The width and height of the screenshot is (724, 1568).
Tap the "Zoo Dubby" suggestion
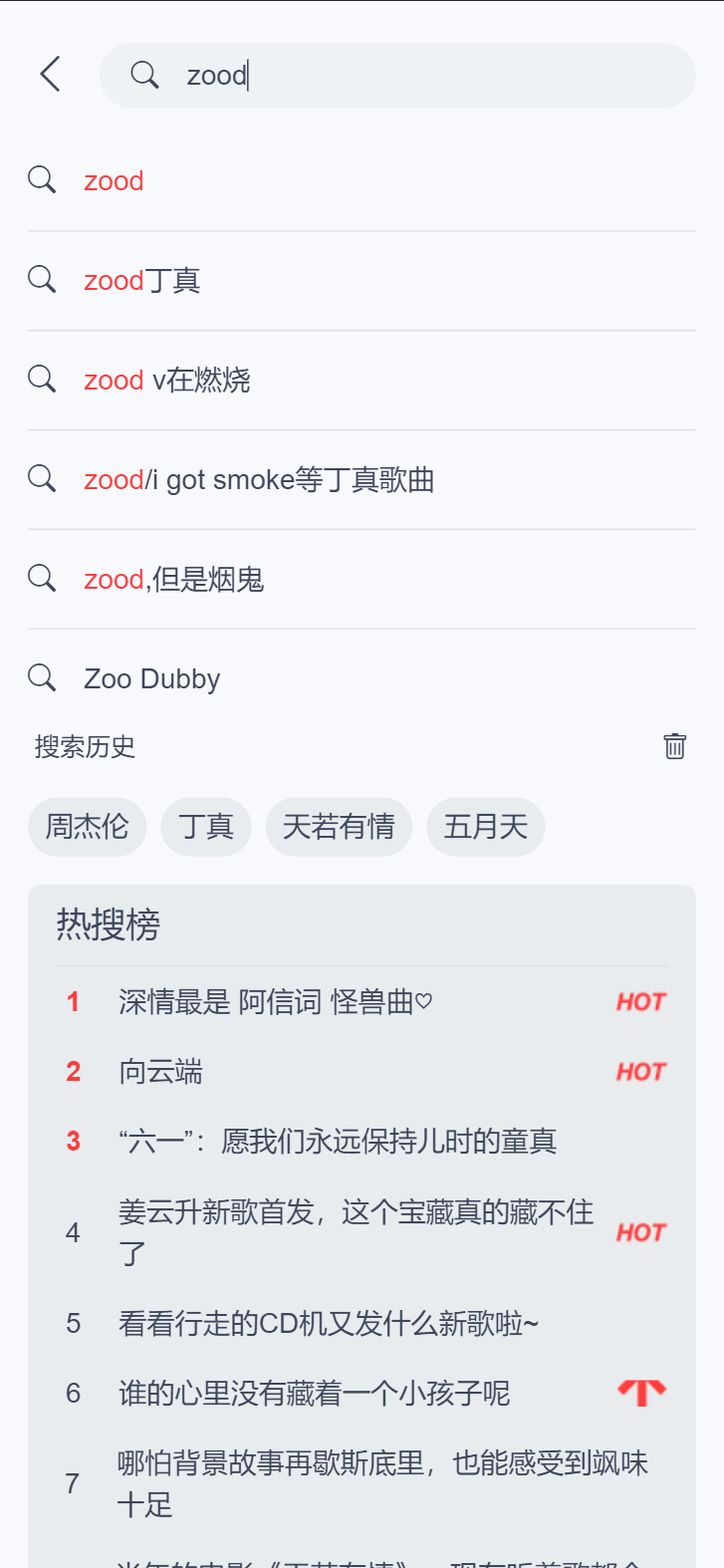point(362,679)
